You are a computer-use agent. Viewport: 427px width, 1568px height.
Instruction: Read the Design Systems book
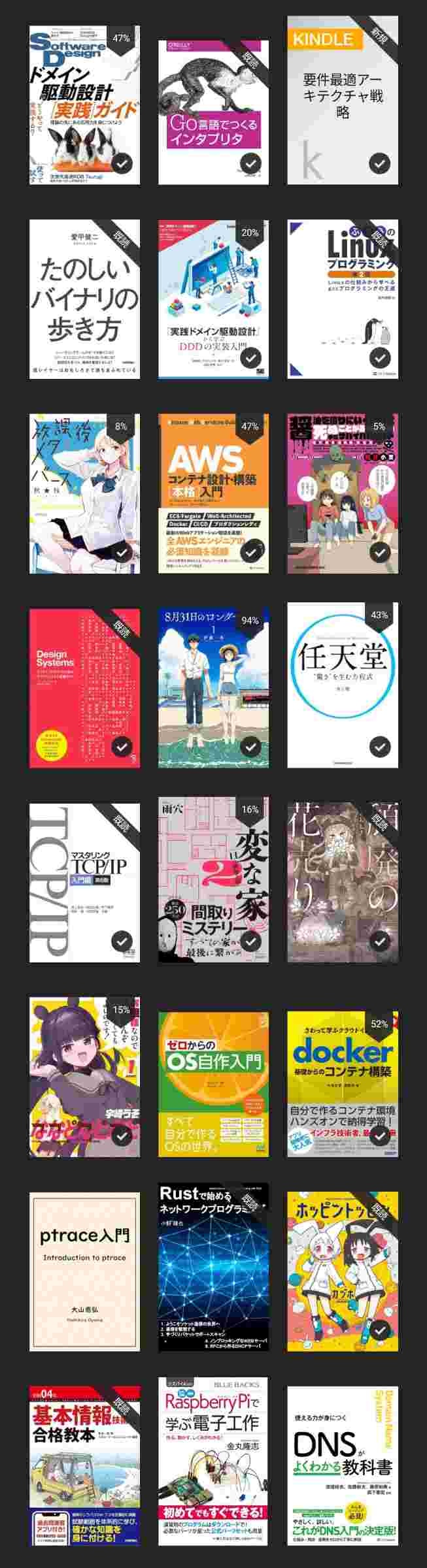pos(84,689)
